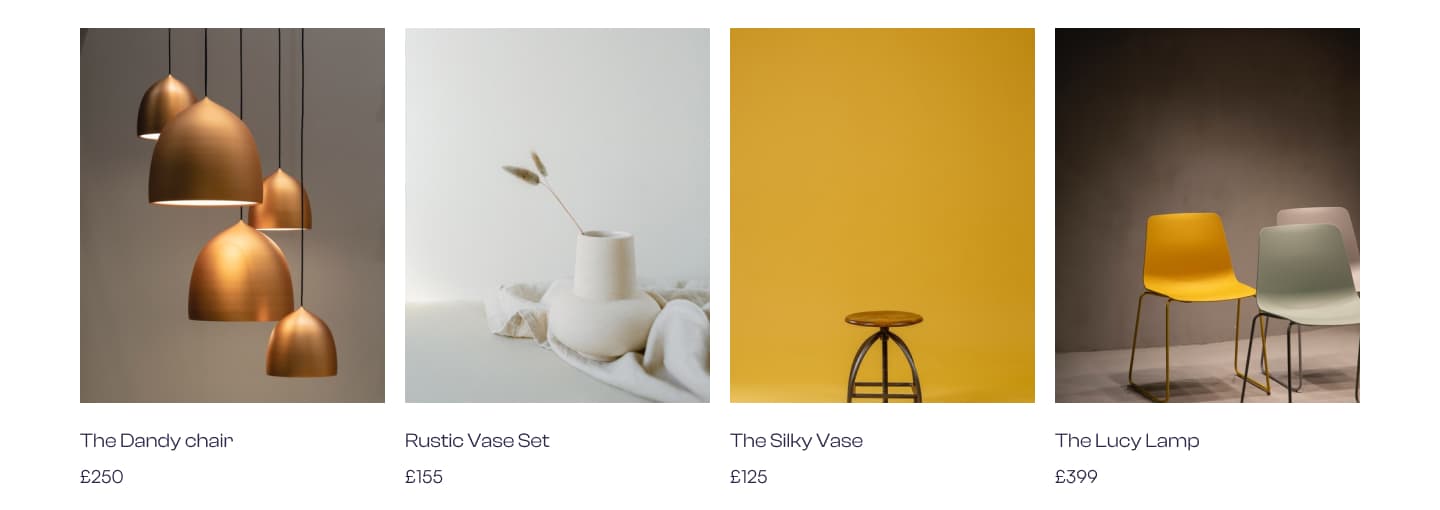The image size is (1440, 510).
Task: Open the Rustic Vase Set product
Action: point(557,216)
